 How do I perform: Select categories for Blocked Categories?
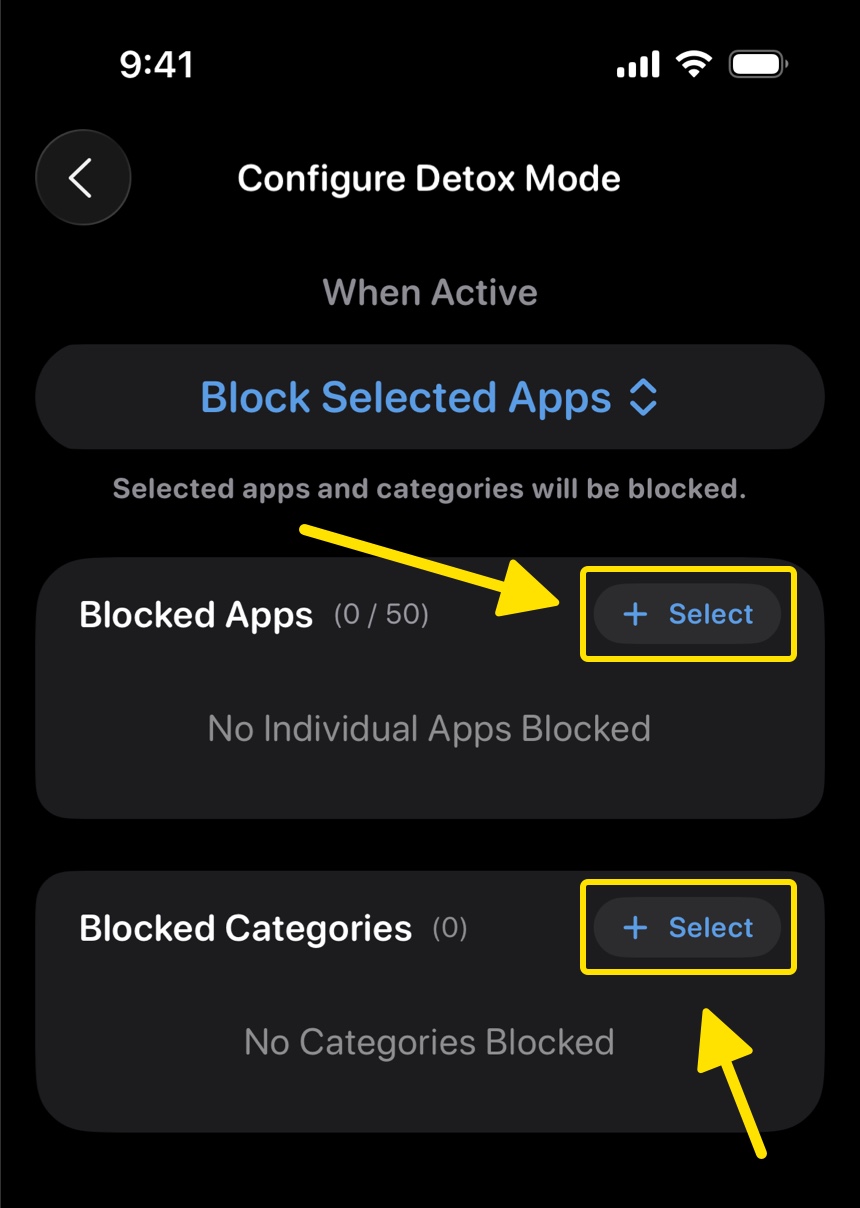pyautogui.click(x=688, y=928)
